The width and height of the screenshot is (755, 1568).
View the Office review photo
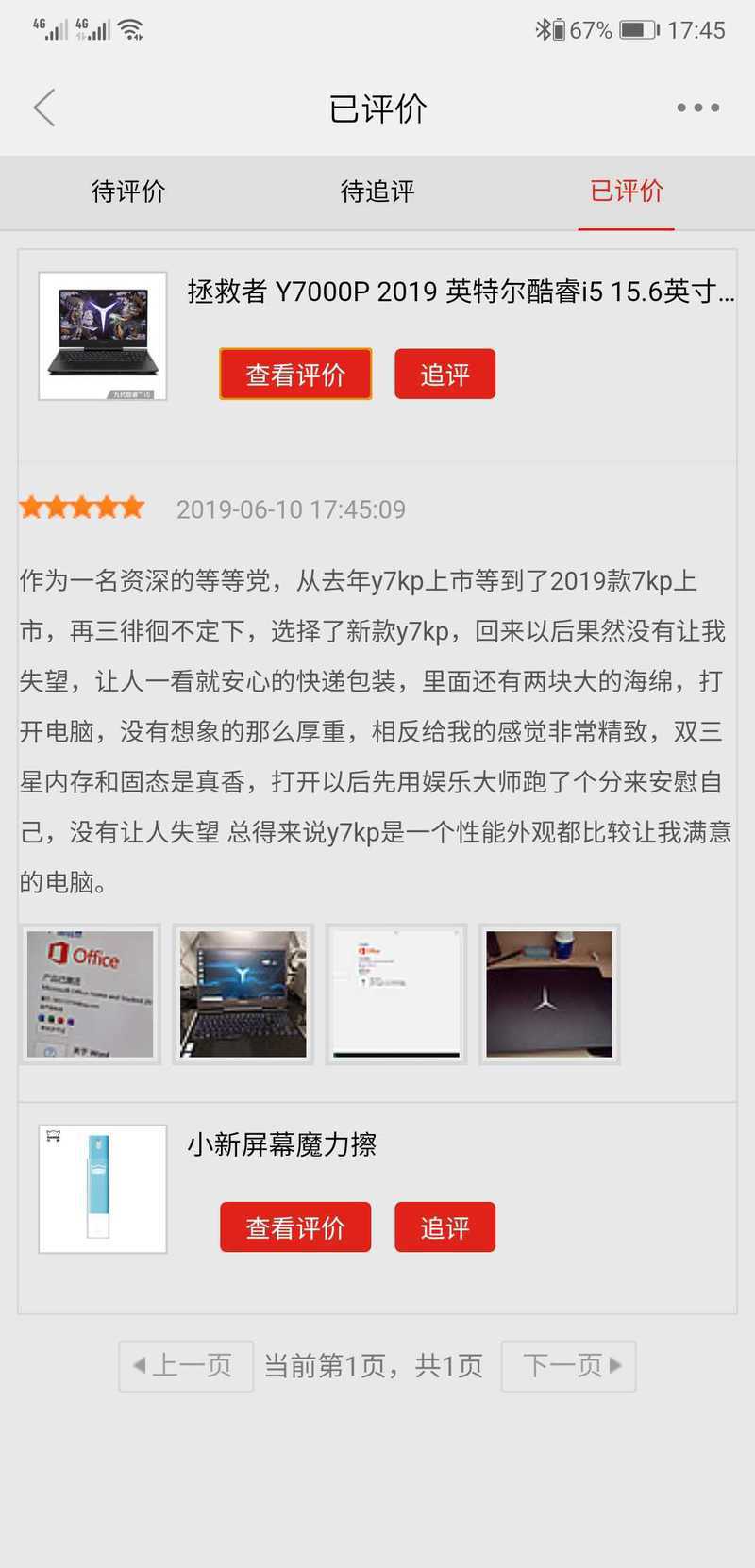coord(91,994)
